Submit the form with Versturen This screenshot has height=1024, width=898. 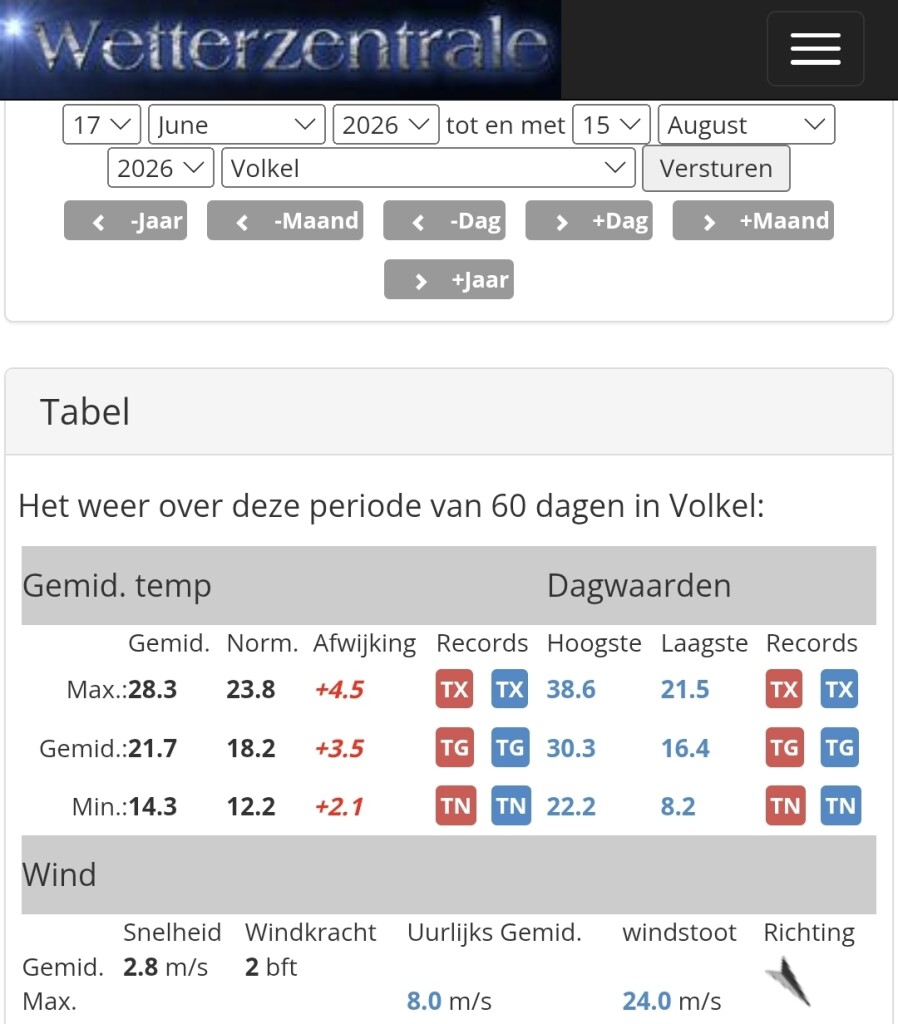coord(716,168)
